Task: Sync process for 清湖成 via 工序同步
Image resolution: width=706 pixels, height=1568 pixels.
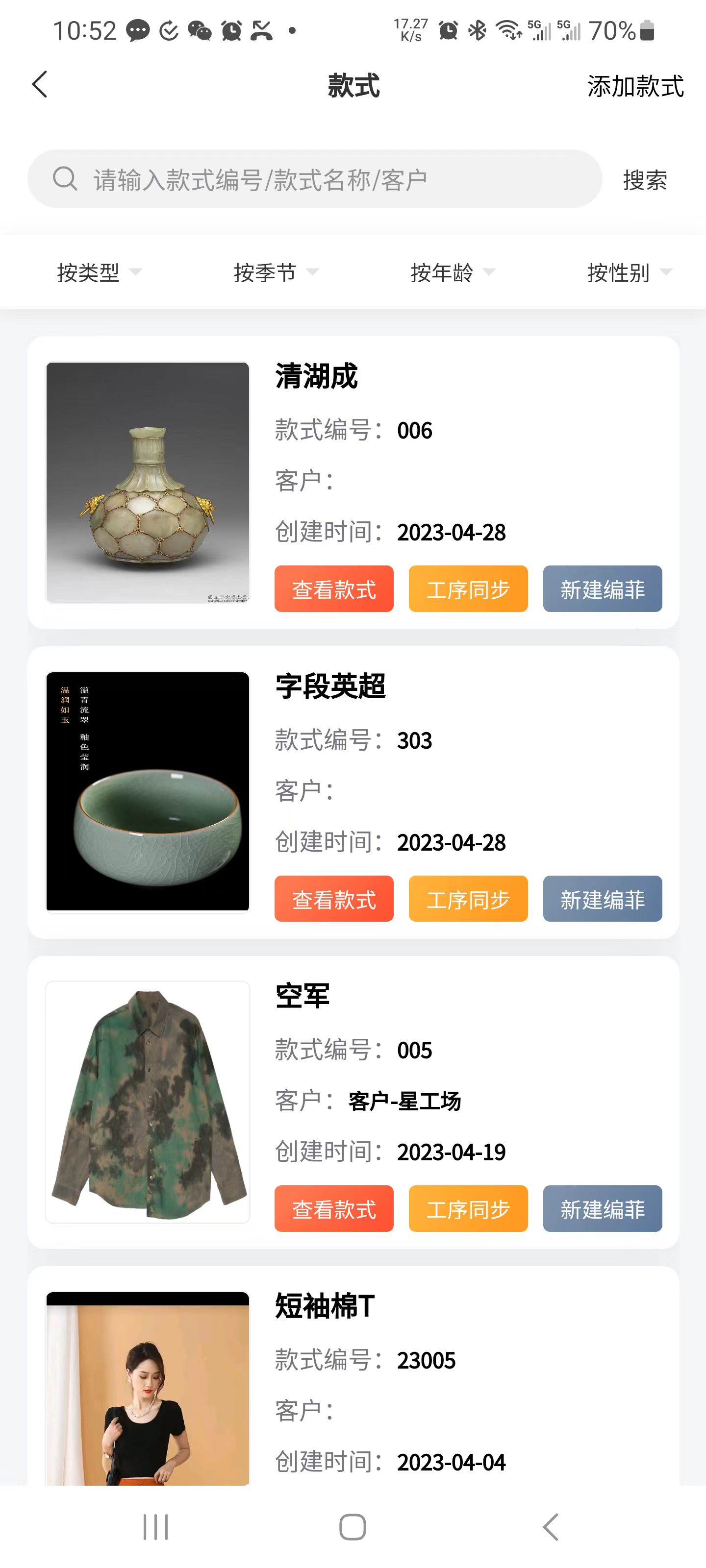Action: click(468, 589)
